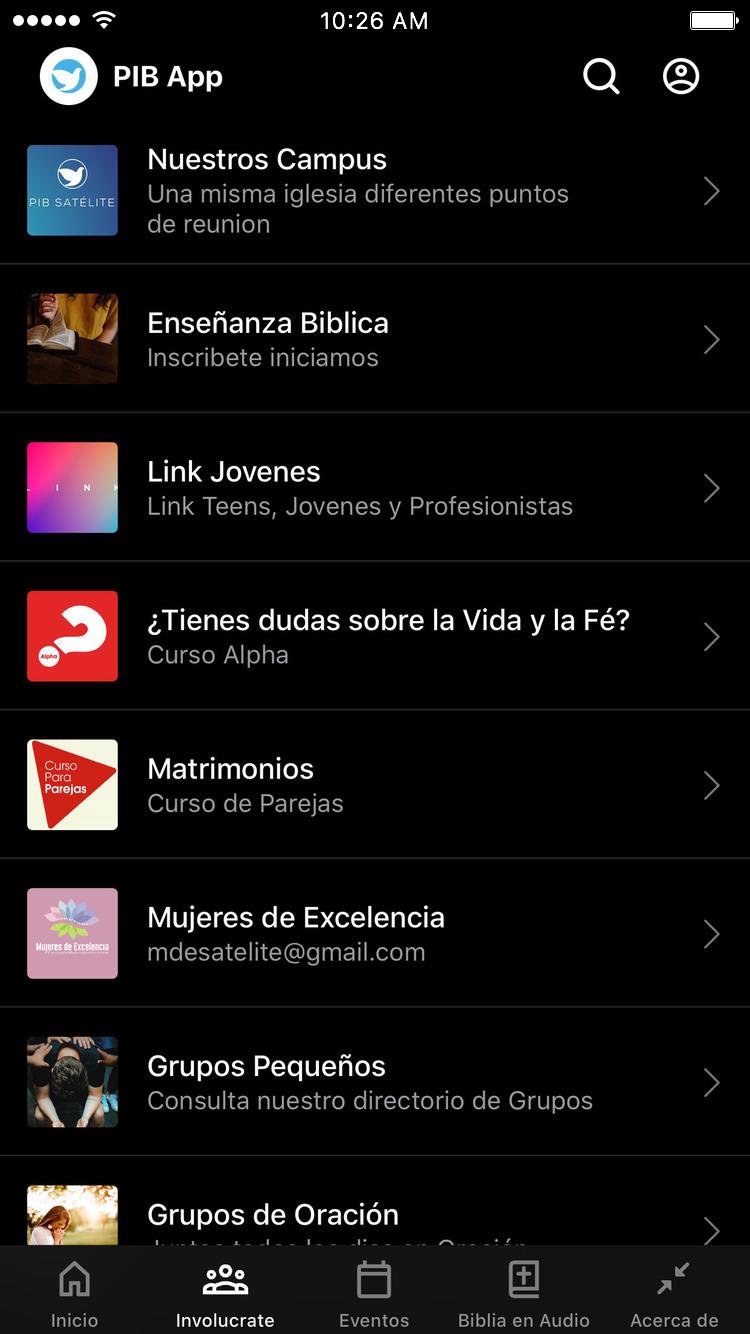Select Mujeres de Excelencia
The width and height of the screenshot is (750, 1334).
[374, 933]
